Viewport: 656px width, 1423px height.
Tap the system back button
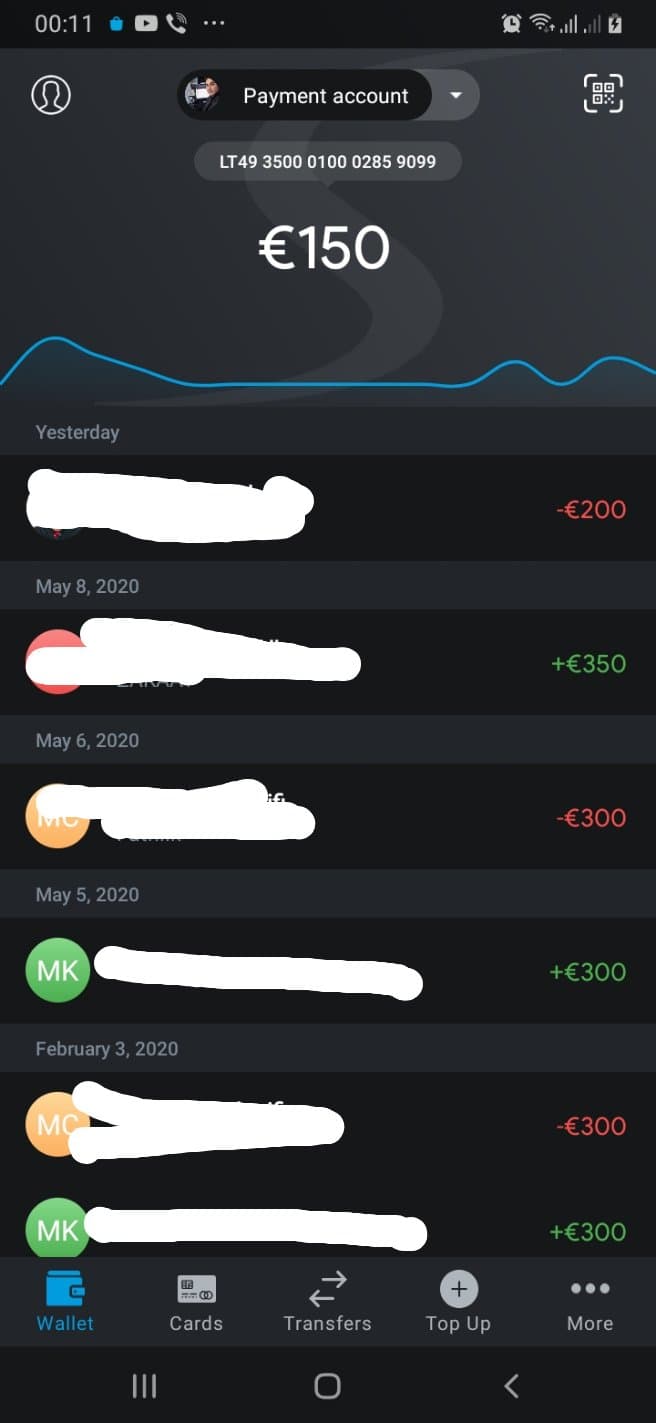point(511,1385)
